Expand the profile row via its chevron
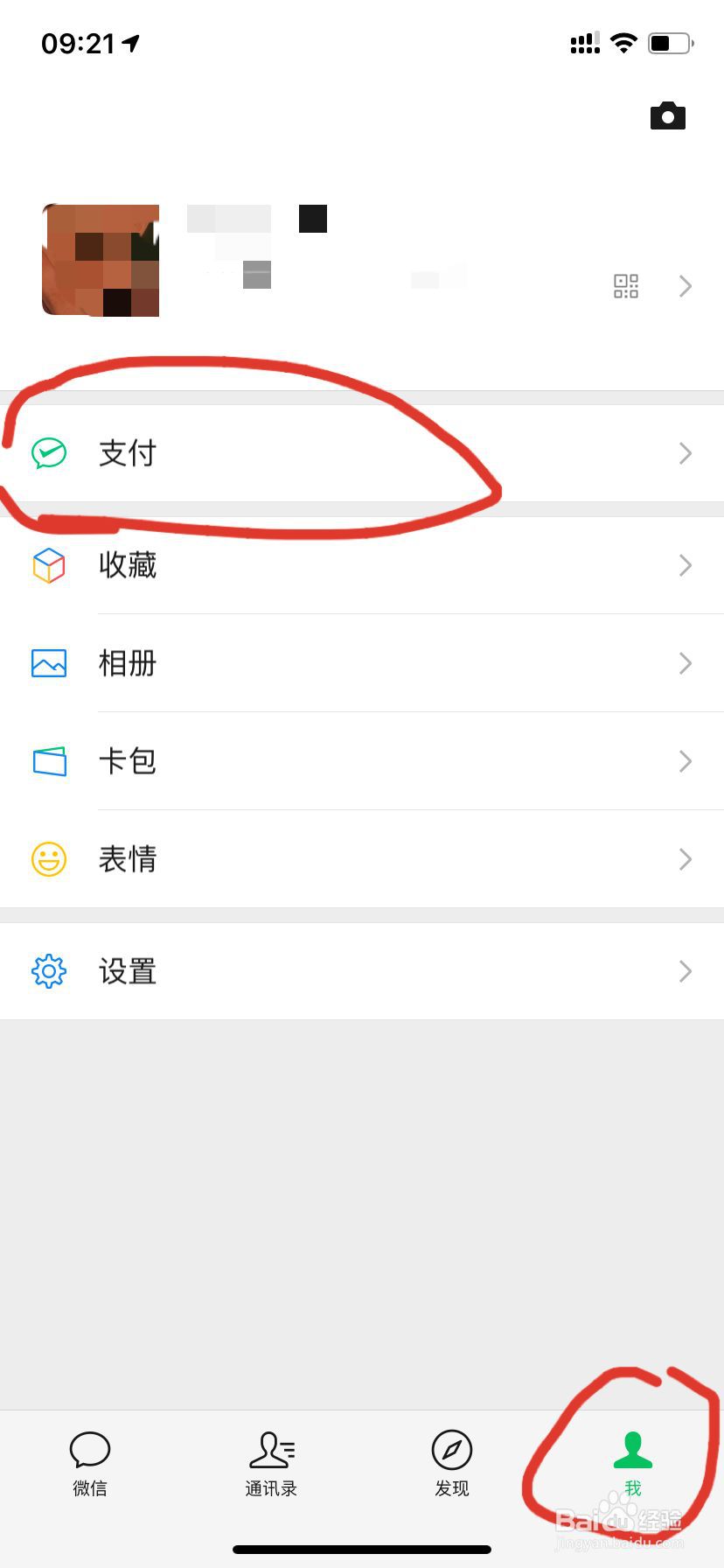The image size is (724, 1568). 686,286
